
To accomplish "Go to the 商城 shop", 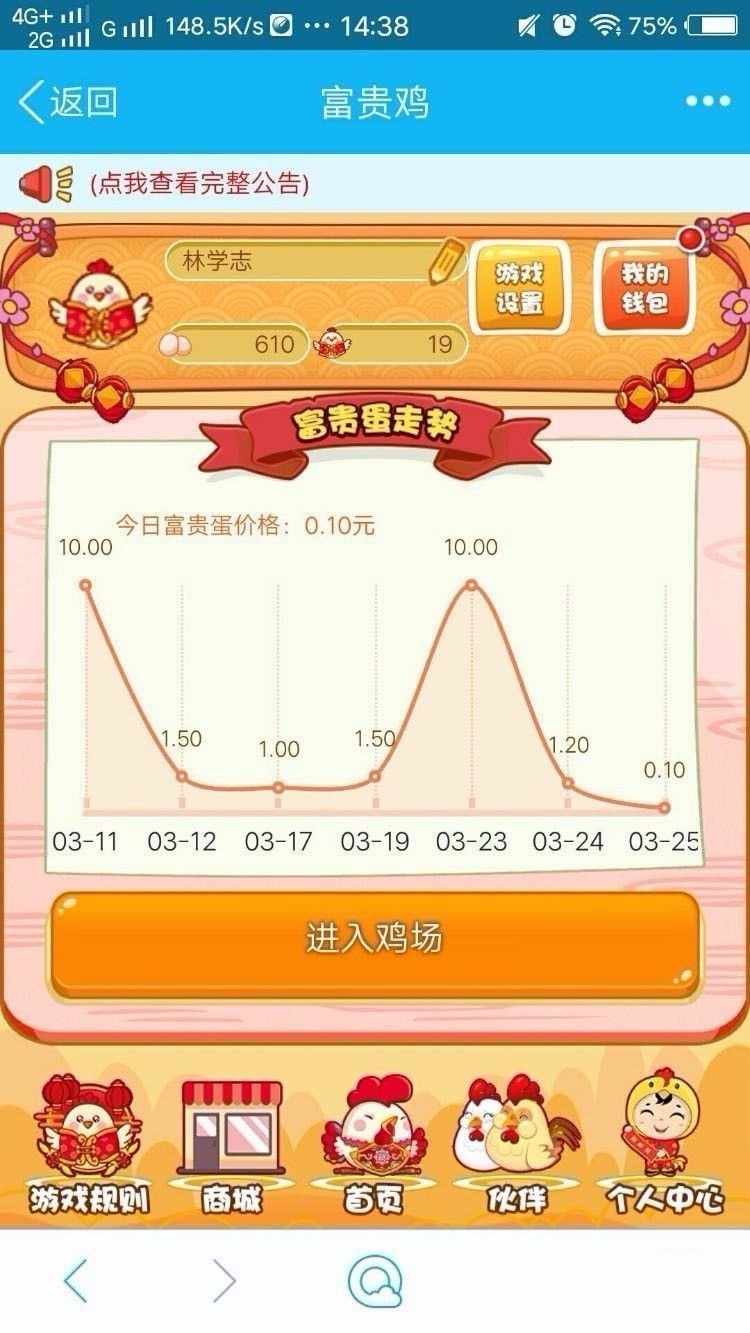I will pos(230,1145).
